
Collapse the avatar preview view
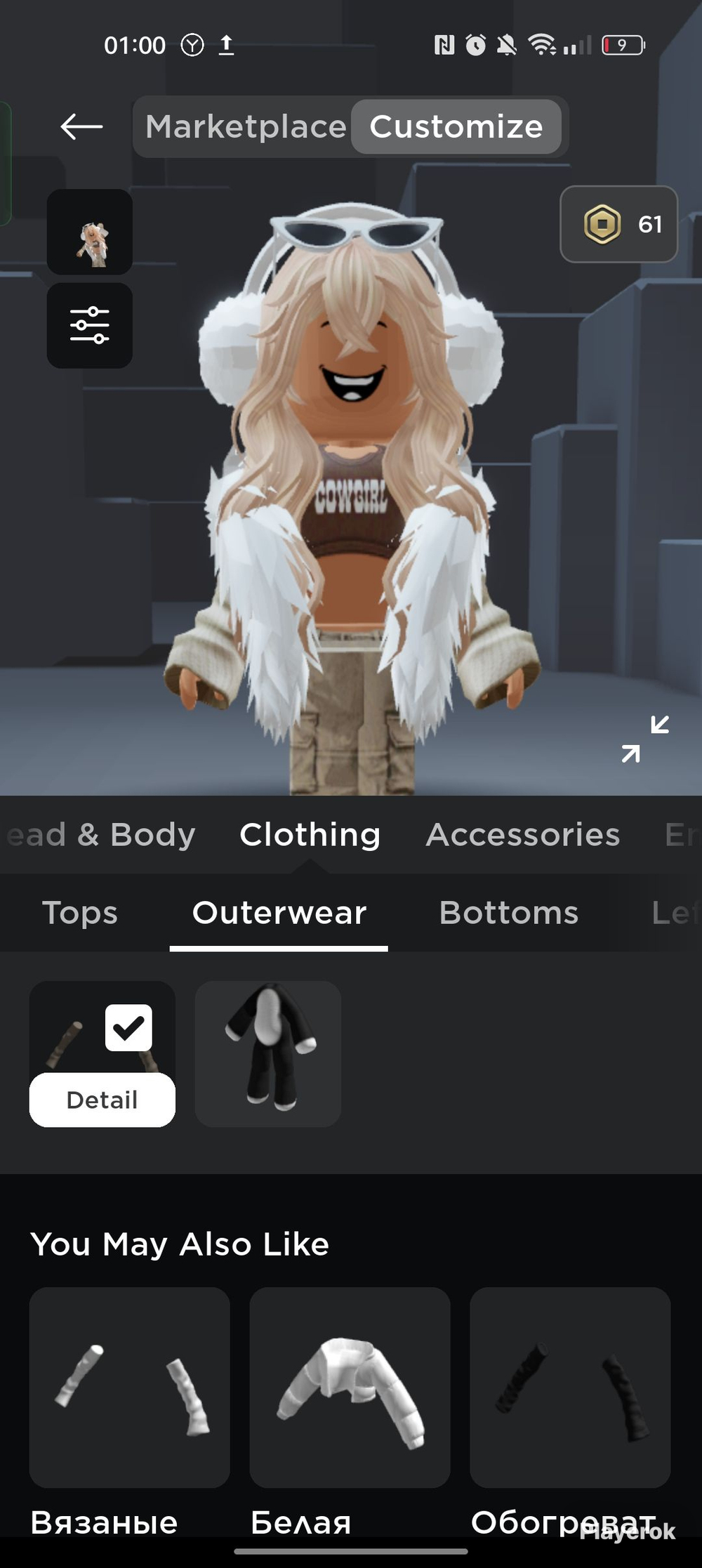(x=645, y=739)
